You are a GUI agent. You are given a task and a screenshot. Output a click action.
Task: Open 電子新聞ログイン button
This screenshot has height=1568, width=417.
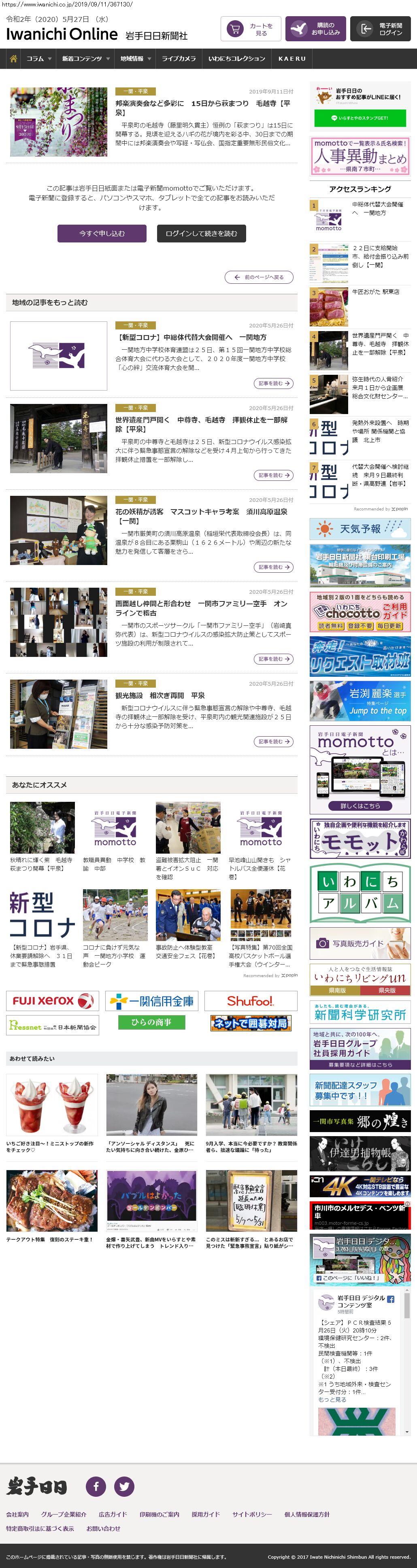380,29
